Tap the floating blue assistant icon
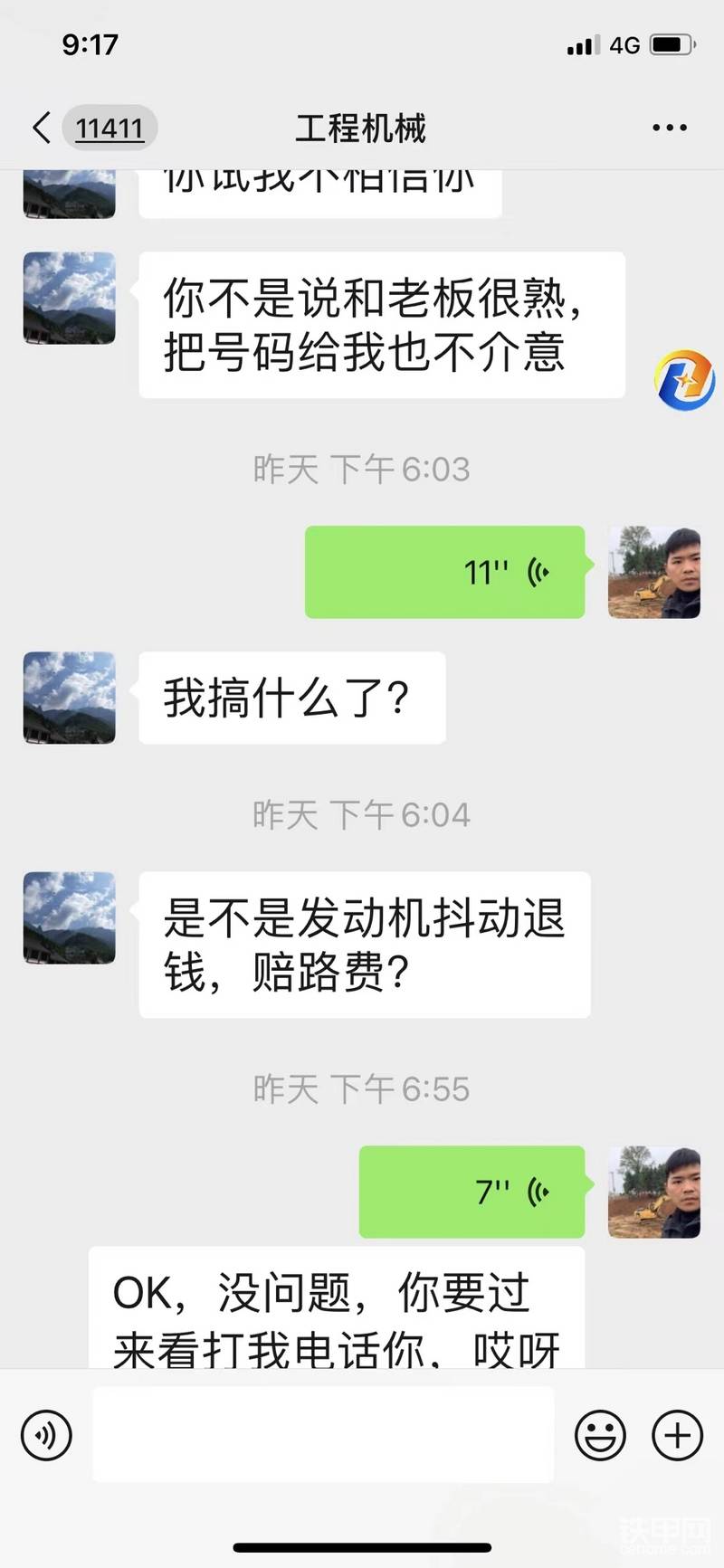Image resolution: width=724 pixels, height=1568 pixels. pyautogui.click(x=685, y=380)
